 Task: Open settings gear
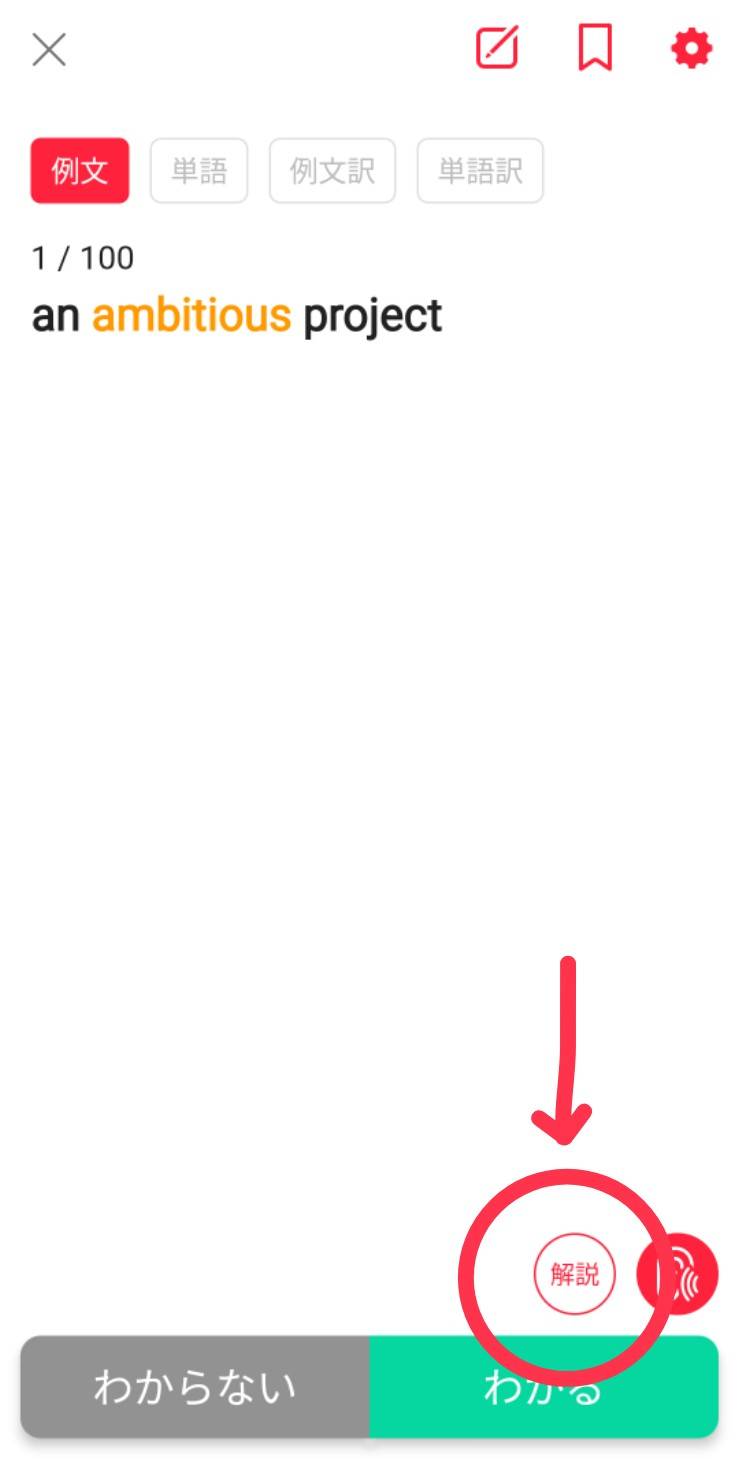click(692, 48)
